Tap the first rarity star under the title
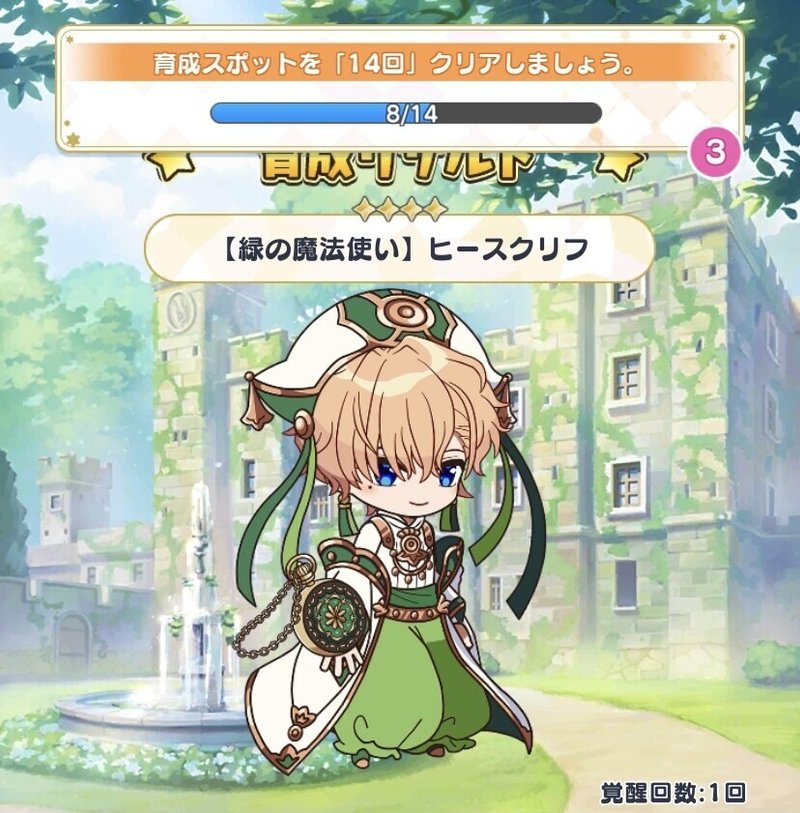 point(364,210)
